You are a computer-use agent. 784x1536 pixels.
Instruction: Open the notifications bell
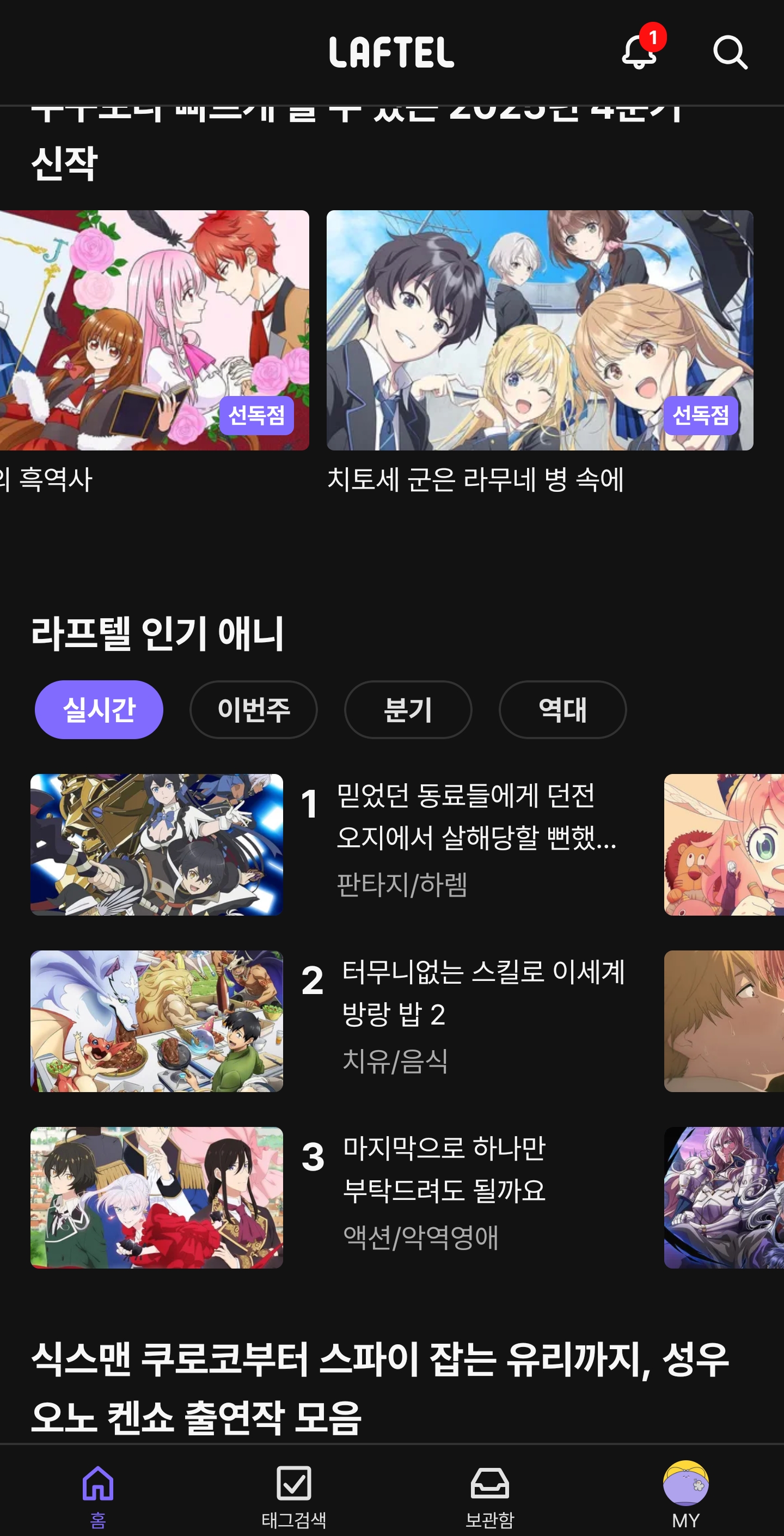coord(639,52)
